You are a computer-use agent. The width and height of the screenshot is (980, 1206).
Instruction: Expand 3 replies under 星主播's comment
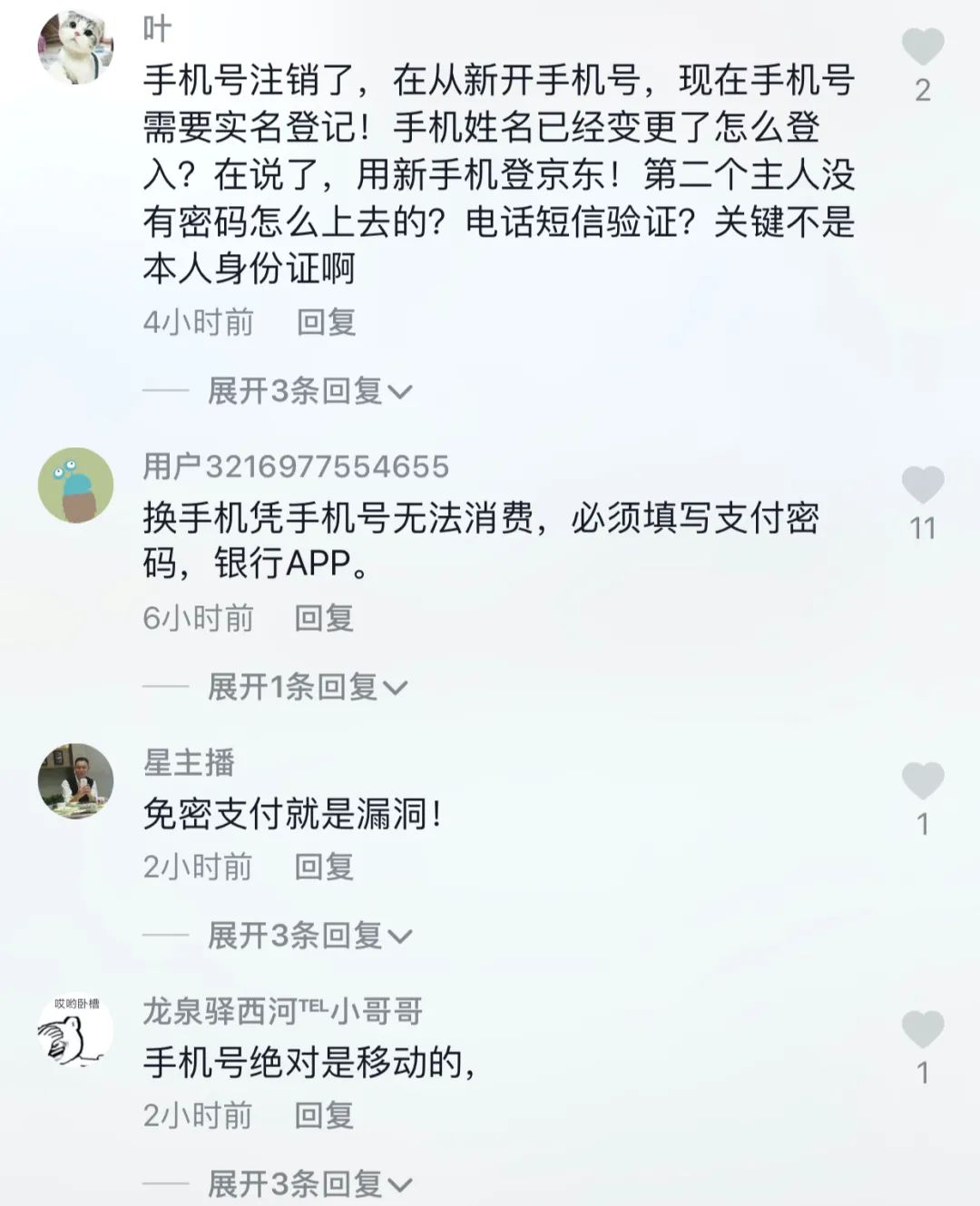pyautogui.click(x=309, y=936)
